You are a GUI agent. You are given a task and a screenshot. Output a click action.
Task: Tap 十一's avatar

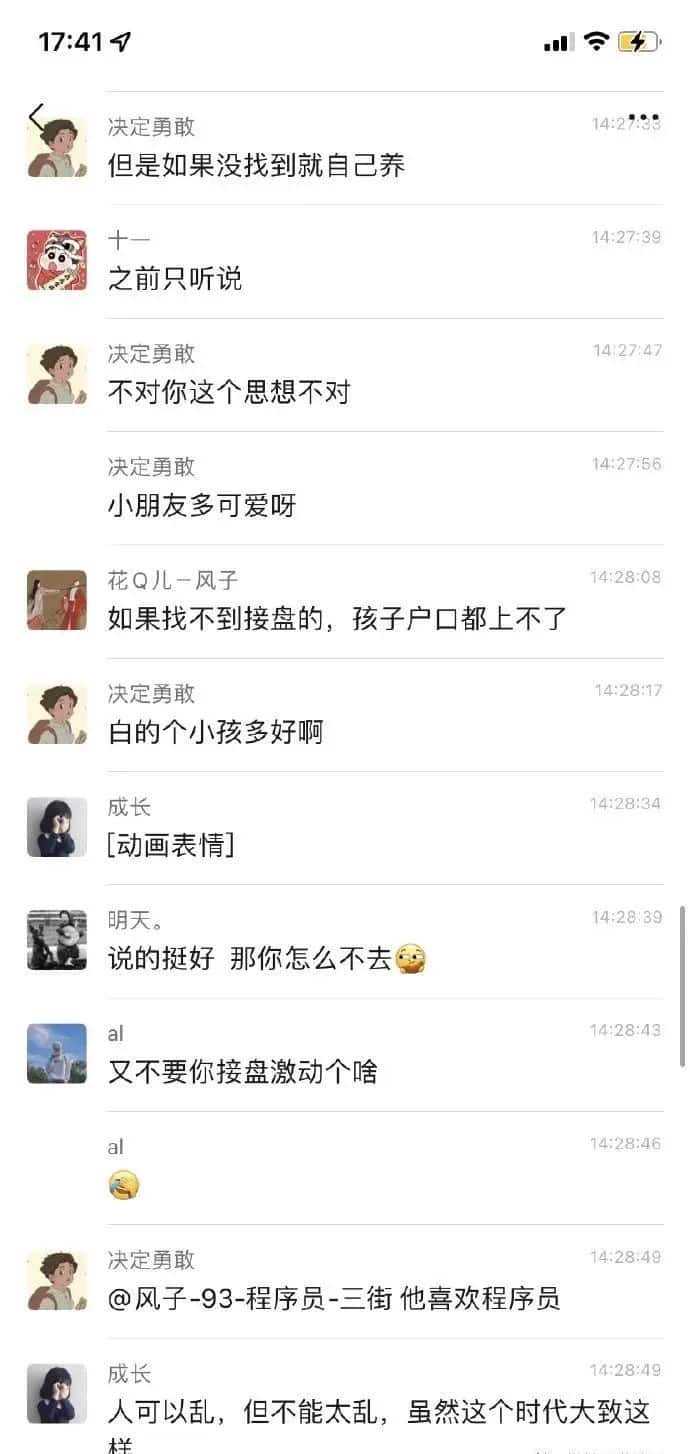coord(57,260)
